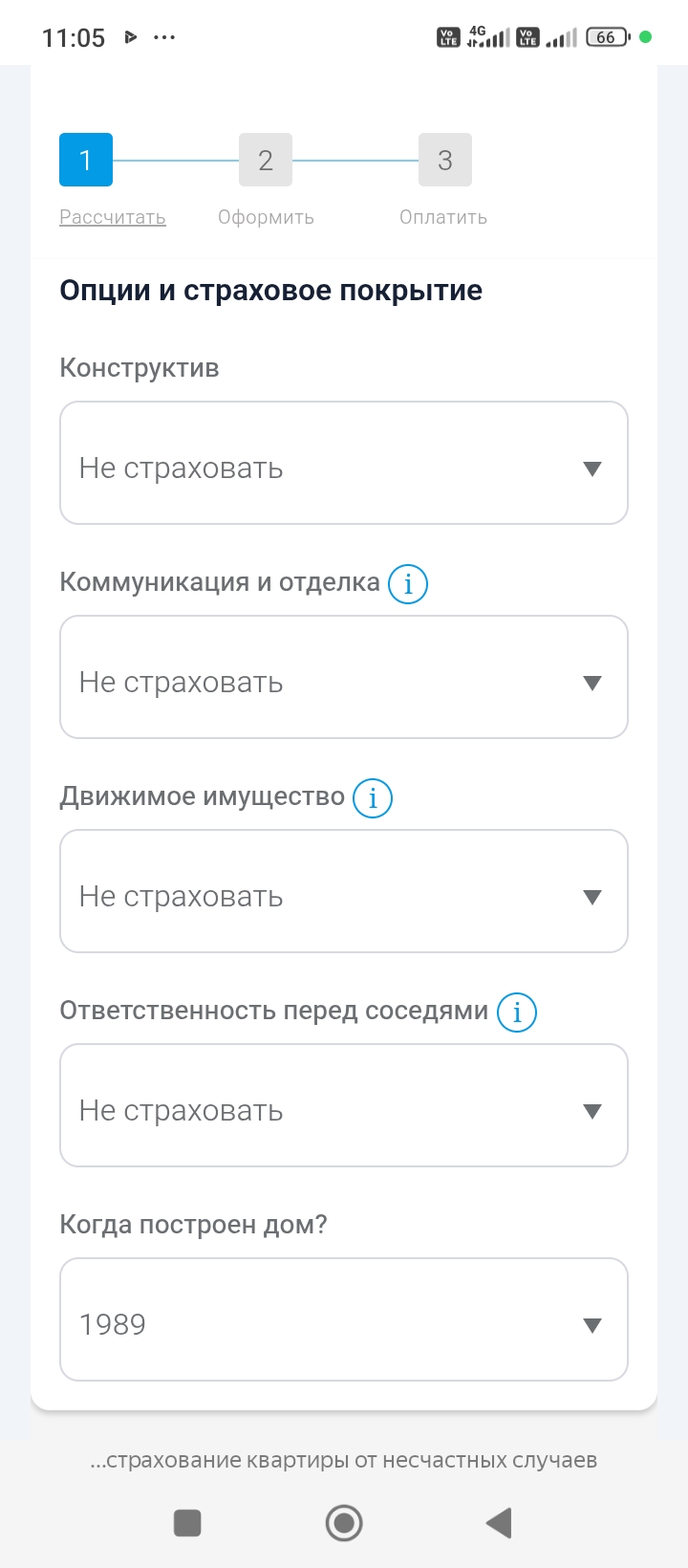Switch to the Оплатить step
This screenshot has height=1568, width=688.
(x=442, y=217)
